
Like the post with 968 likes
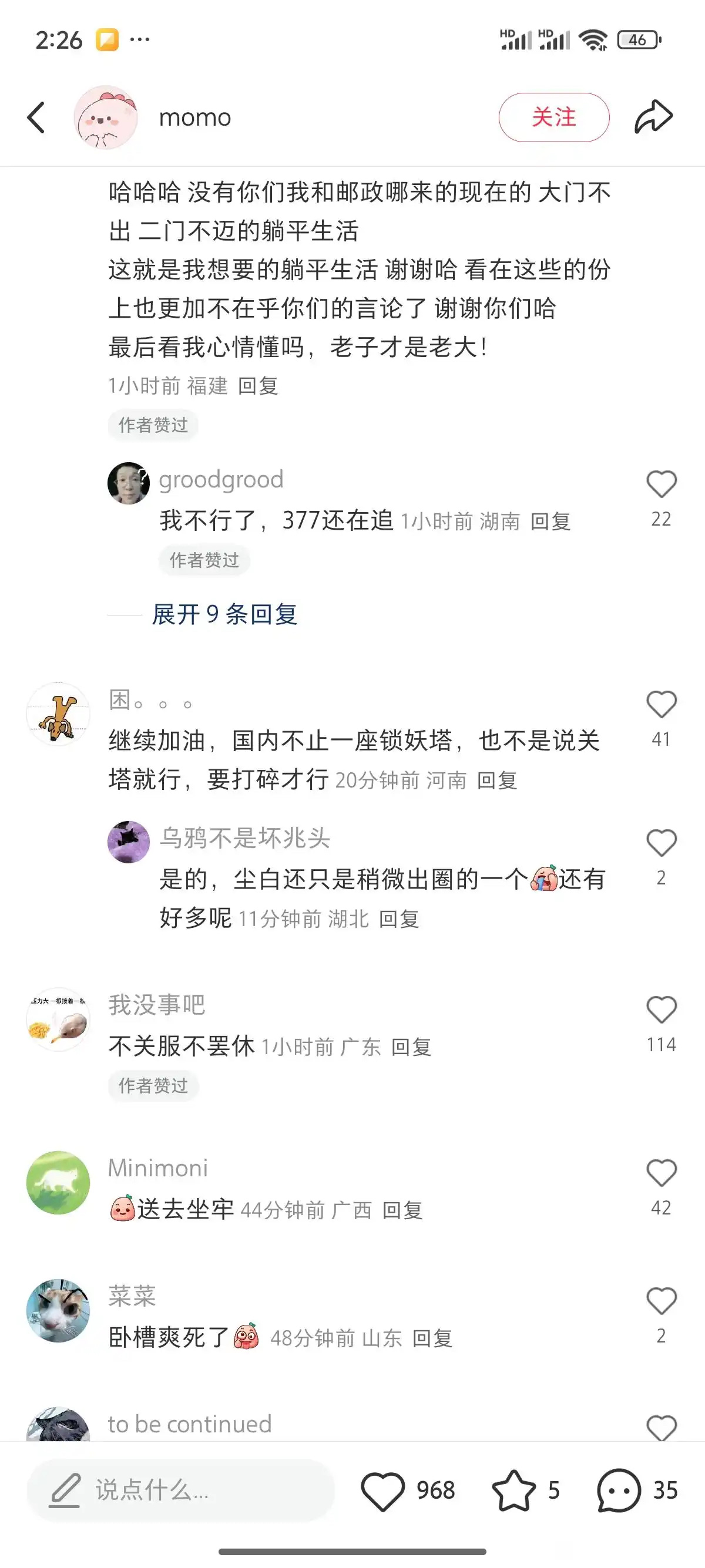click(383, 1490)
